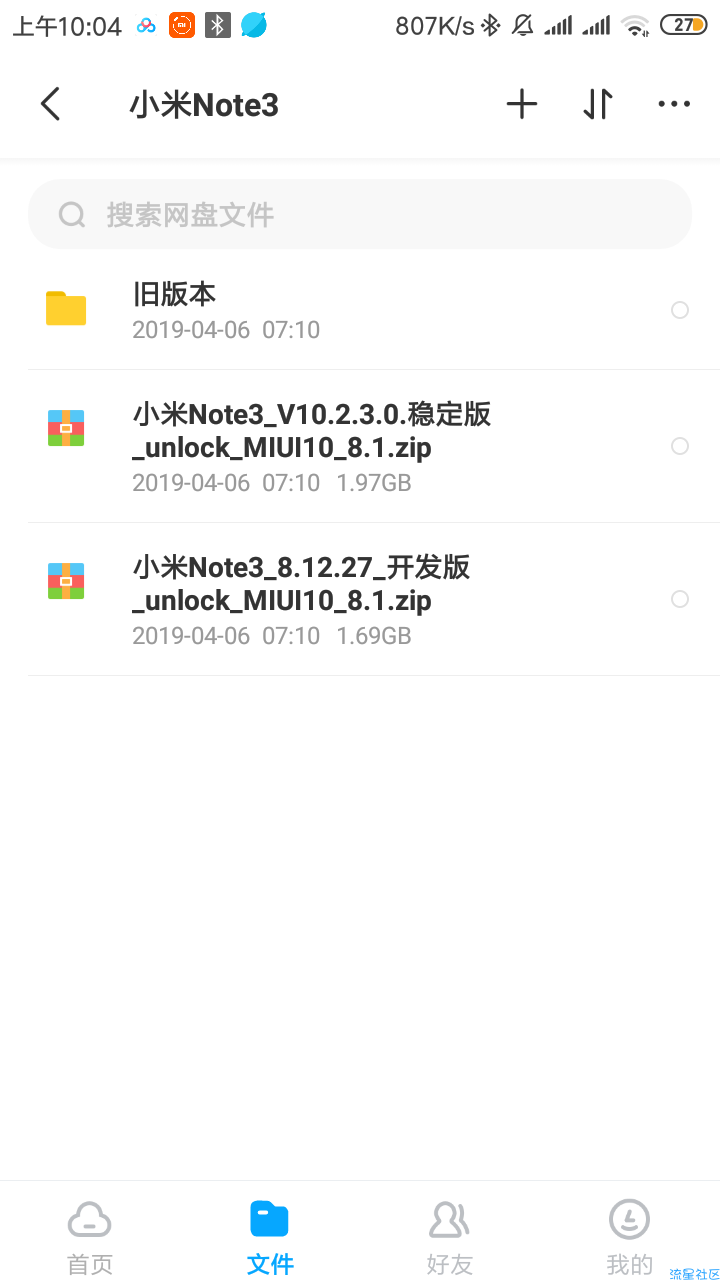Open the 旧版本 folder
The image size is (720, 1280).
(x=360, y=310)
